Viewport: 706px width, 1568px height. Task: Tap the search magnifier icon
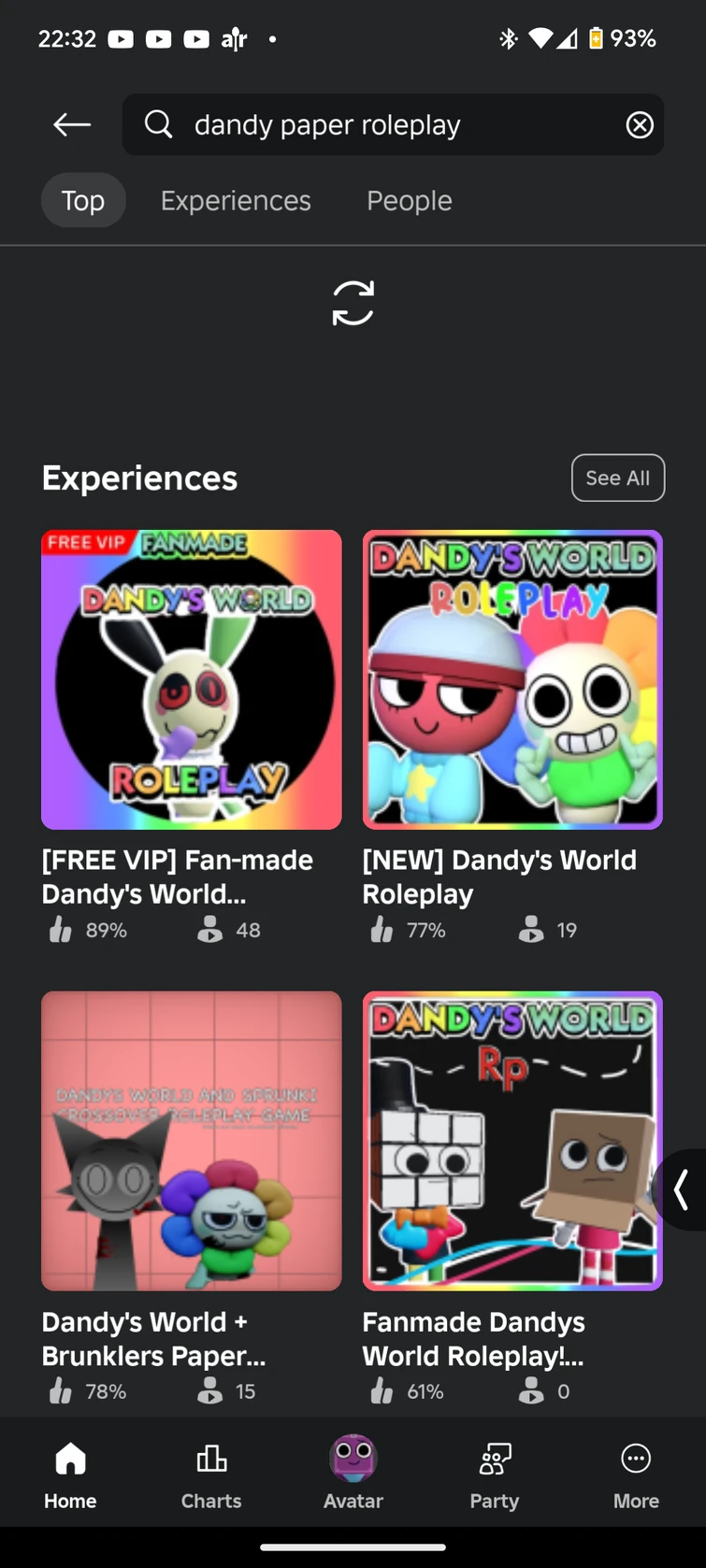(x=158, y=124)
